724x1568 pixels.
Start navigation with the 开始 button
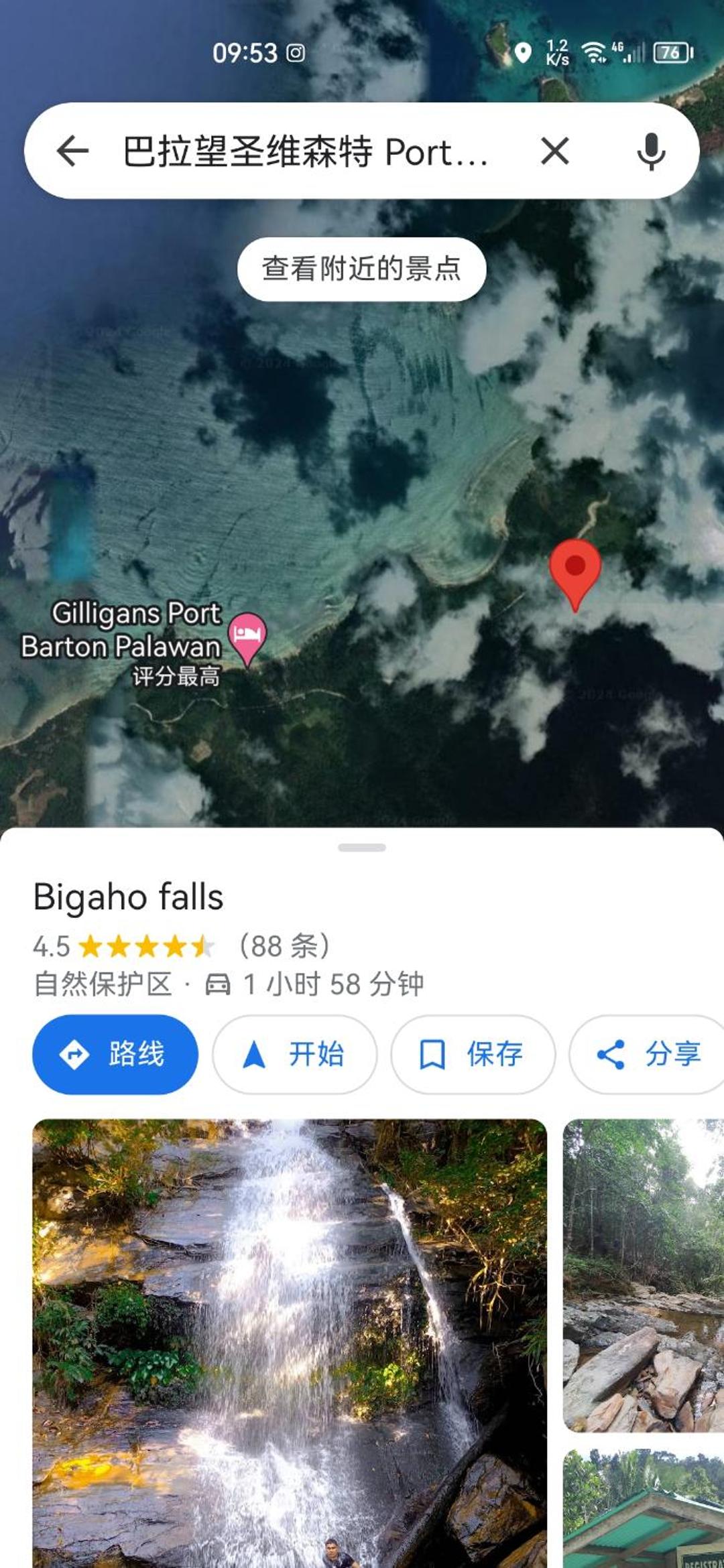click(x=294, y=1054)
